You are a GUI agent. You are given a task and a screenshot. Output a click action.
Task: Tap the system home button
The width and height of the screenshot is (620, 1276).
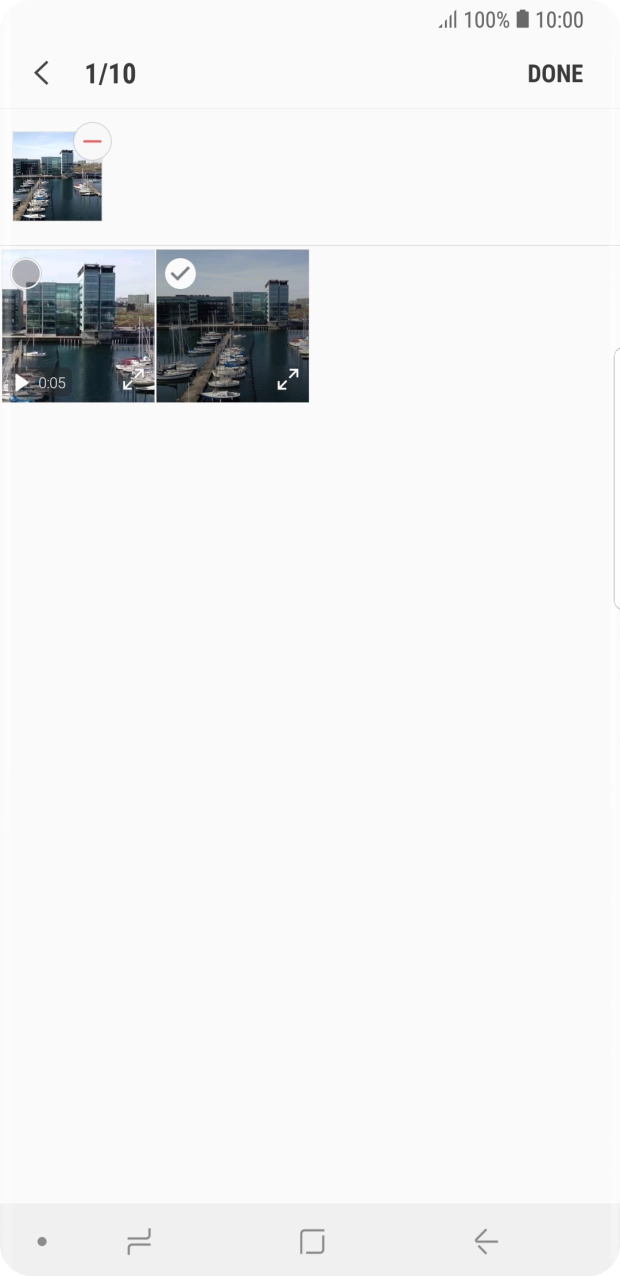pos(312,1241)
